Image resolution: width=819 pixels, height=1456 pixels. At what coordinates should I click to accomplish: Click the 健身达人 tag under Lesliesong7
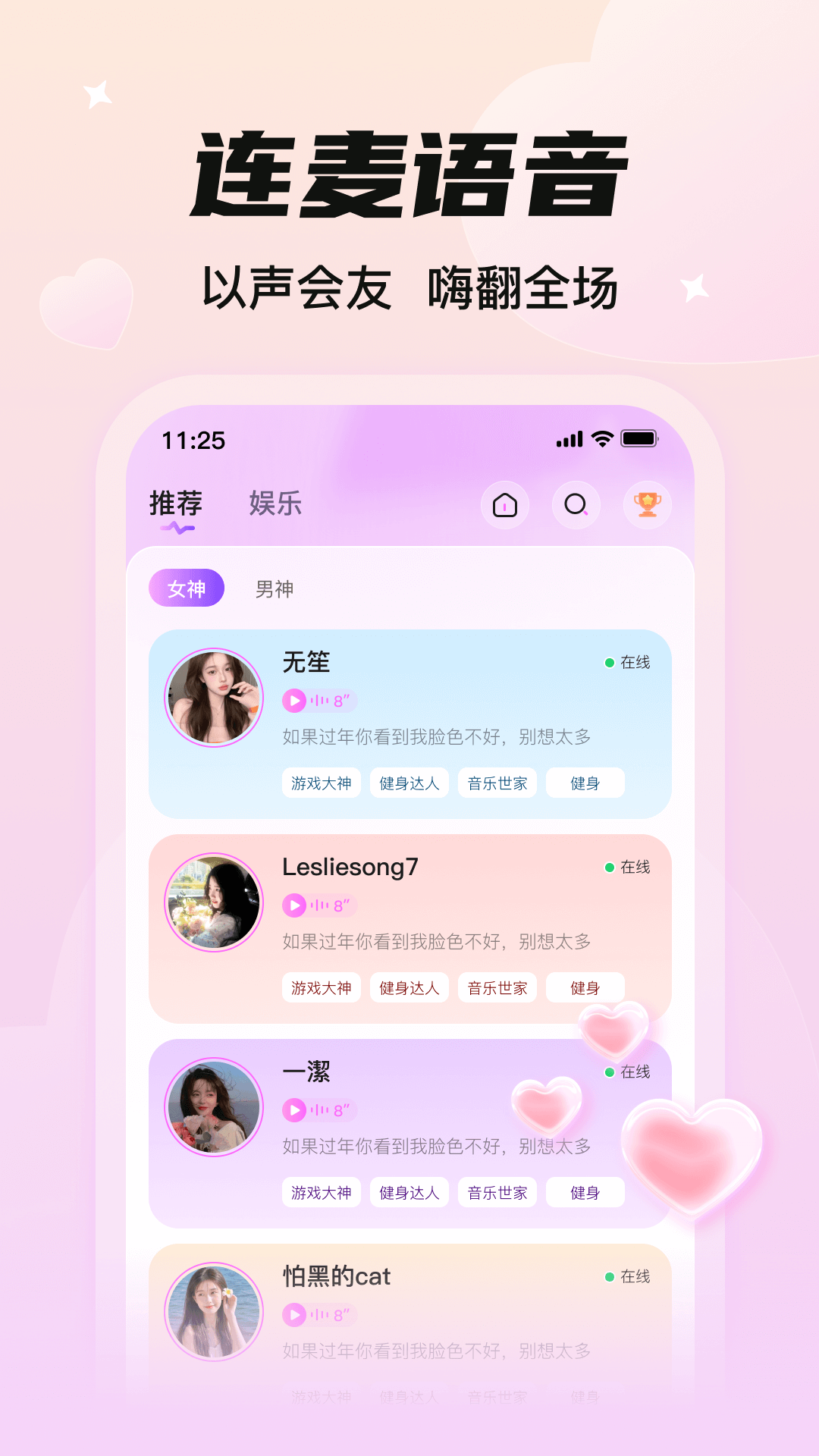click(x=408, y=987)
